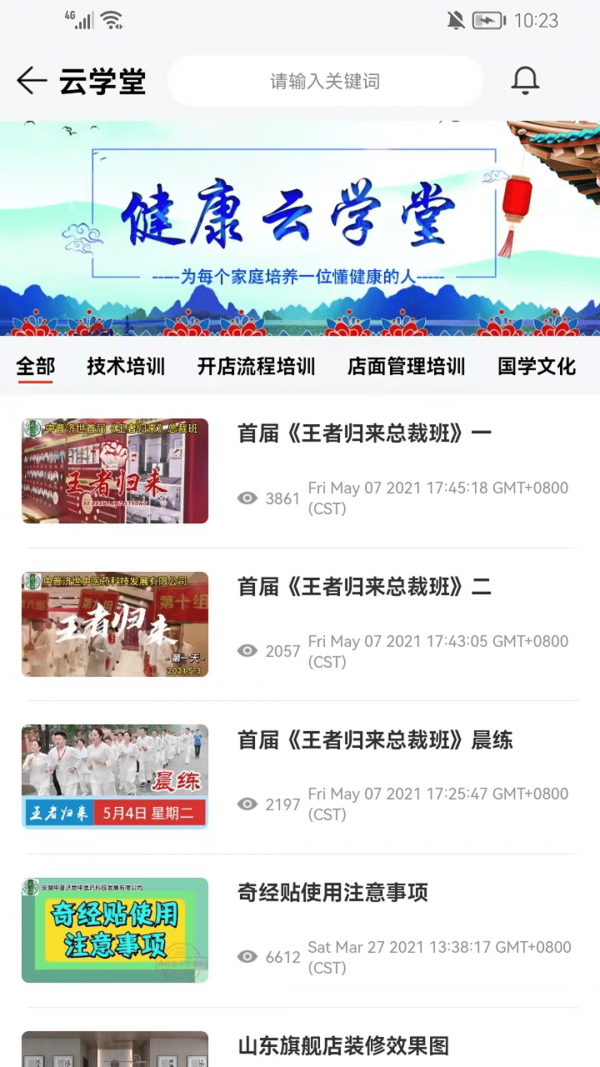Open 首届《王者归来总裁班》二 video
The width and height of the screenshot is (600, 1067).
click(364, 587)
